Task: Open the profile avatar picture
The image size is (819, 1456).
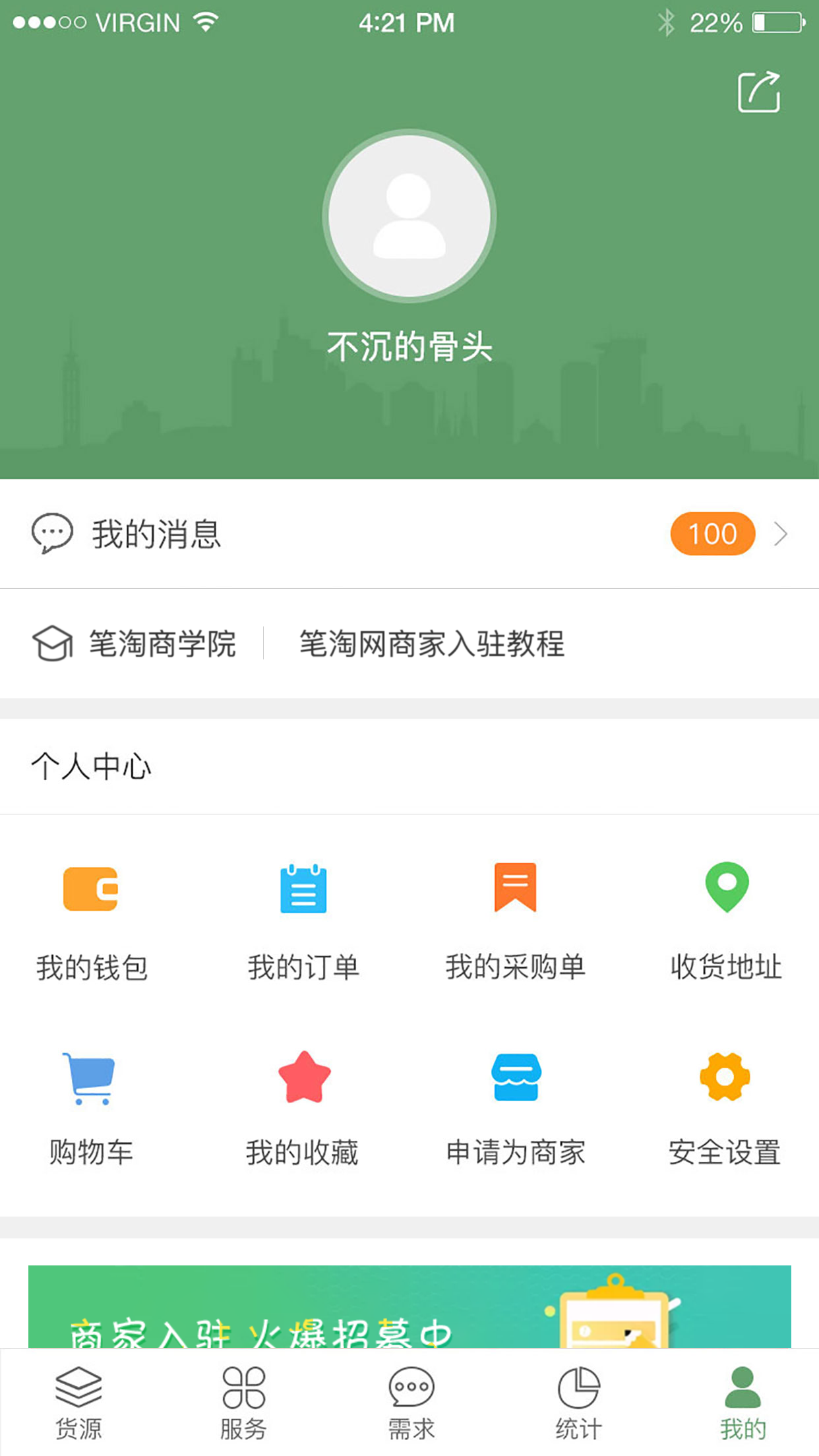Action: (409, 216)
